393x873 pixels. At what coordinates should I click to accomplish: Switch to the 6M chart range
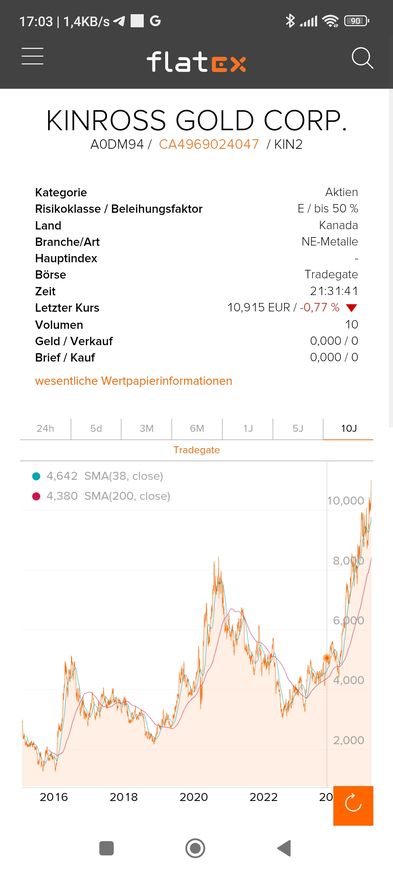click(x=197, y=429)
